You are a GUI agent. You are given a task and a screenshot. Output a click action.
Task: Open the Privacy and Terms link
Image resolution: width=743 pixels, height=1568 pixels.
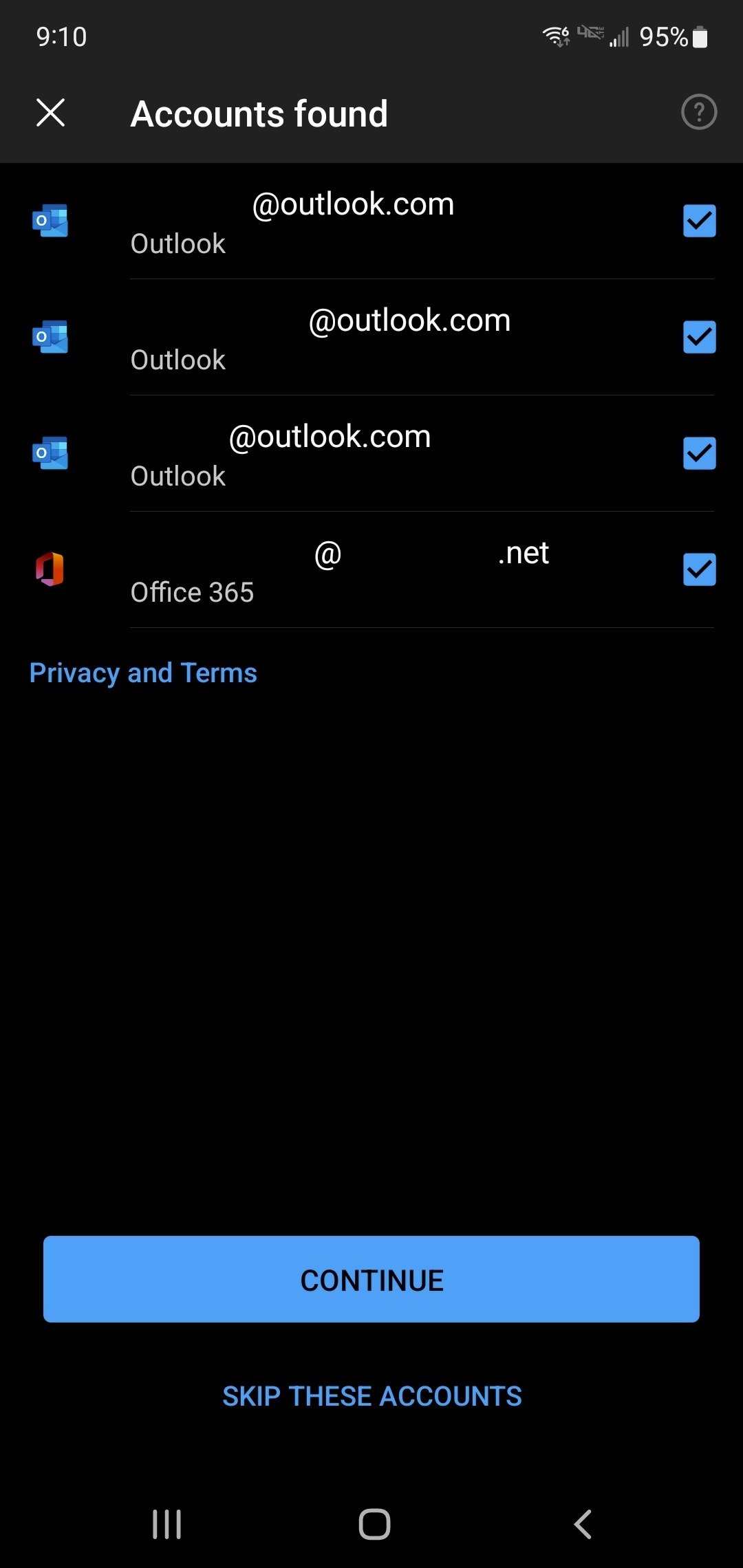[x=143, y=673]
